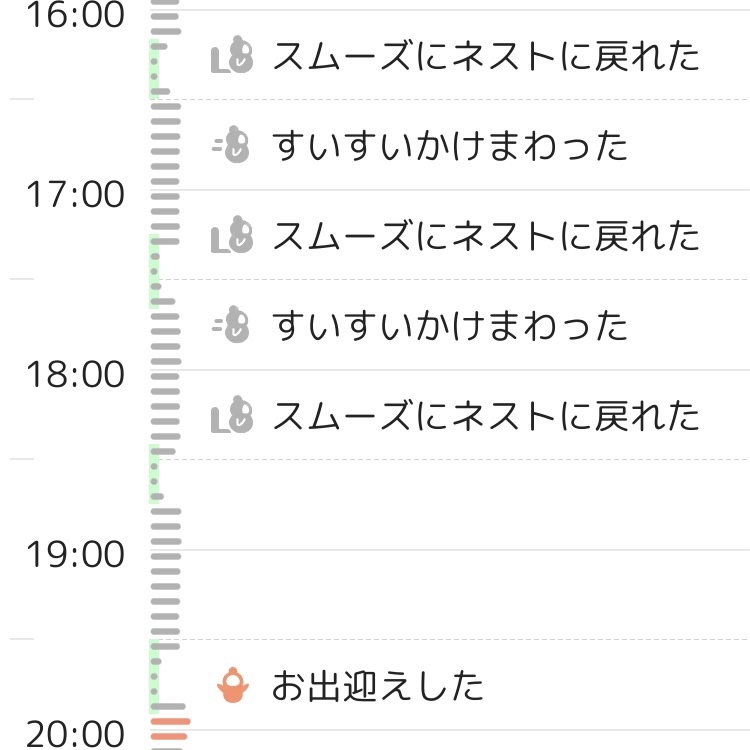Open the スムーズにネストに戻れた entry after 16:00
750x750 pixels.
[486, 56]
